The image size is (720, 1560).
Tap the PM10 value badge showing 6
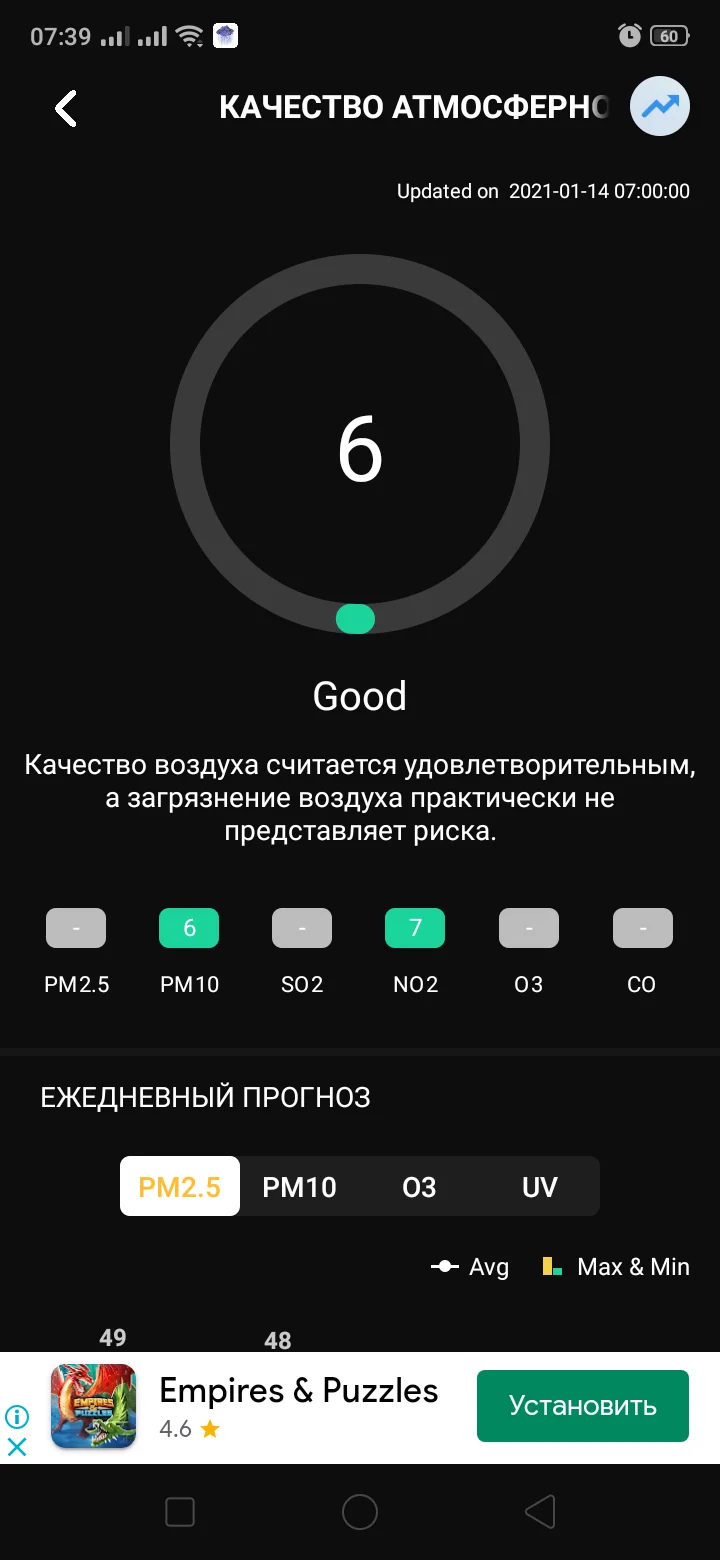(x=189, y=927)
